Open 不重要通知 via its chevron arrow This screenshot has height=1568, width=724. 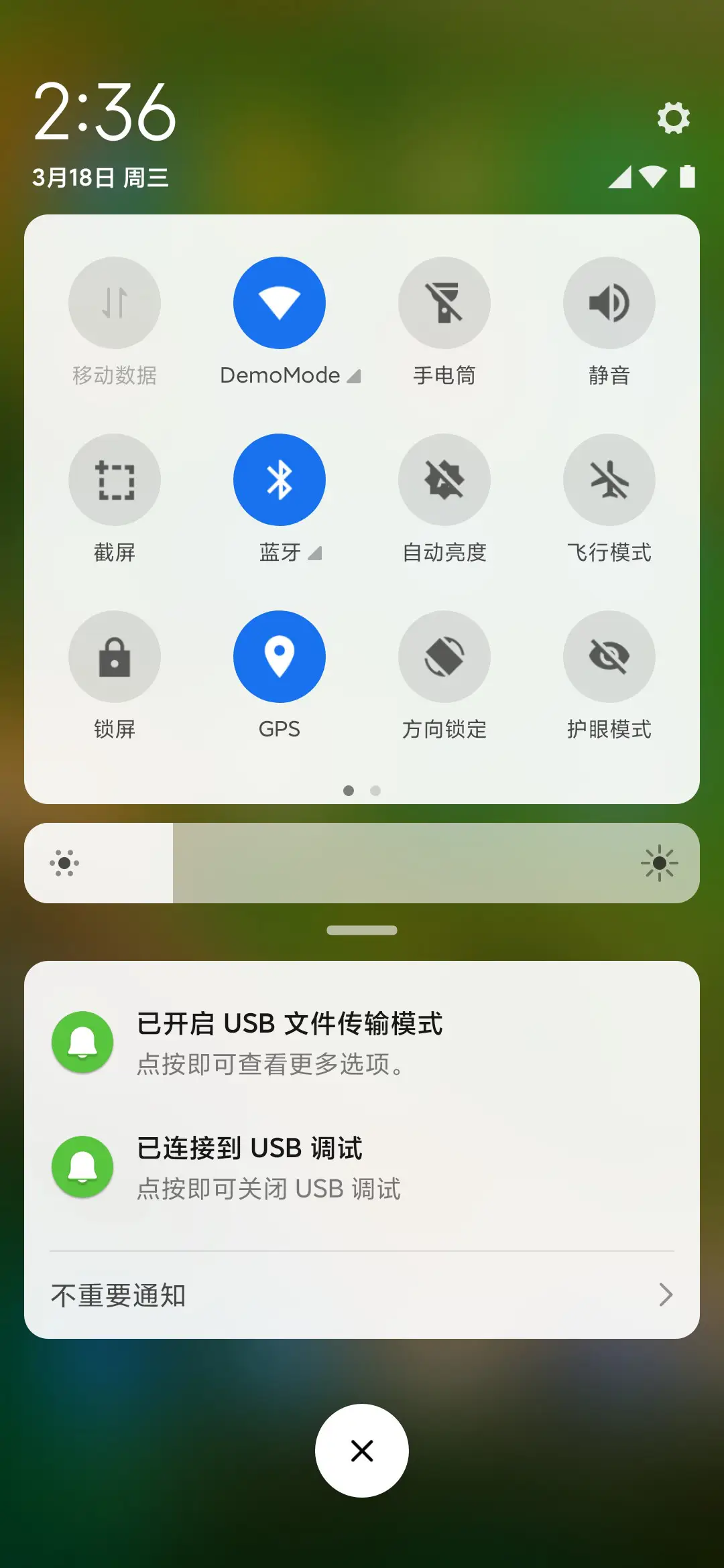point(664,1295)
